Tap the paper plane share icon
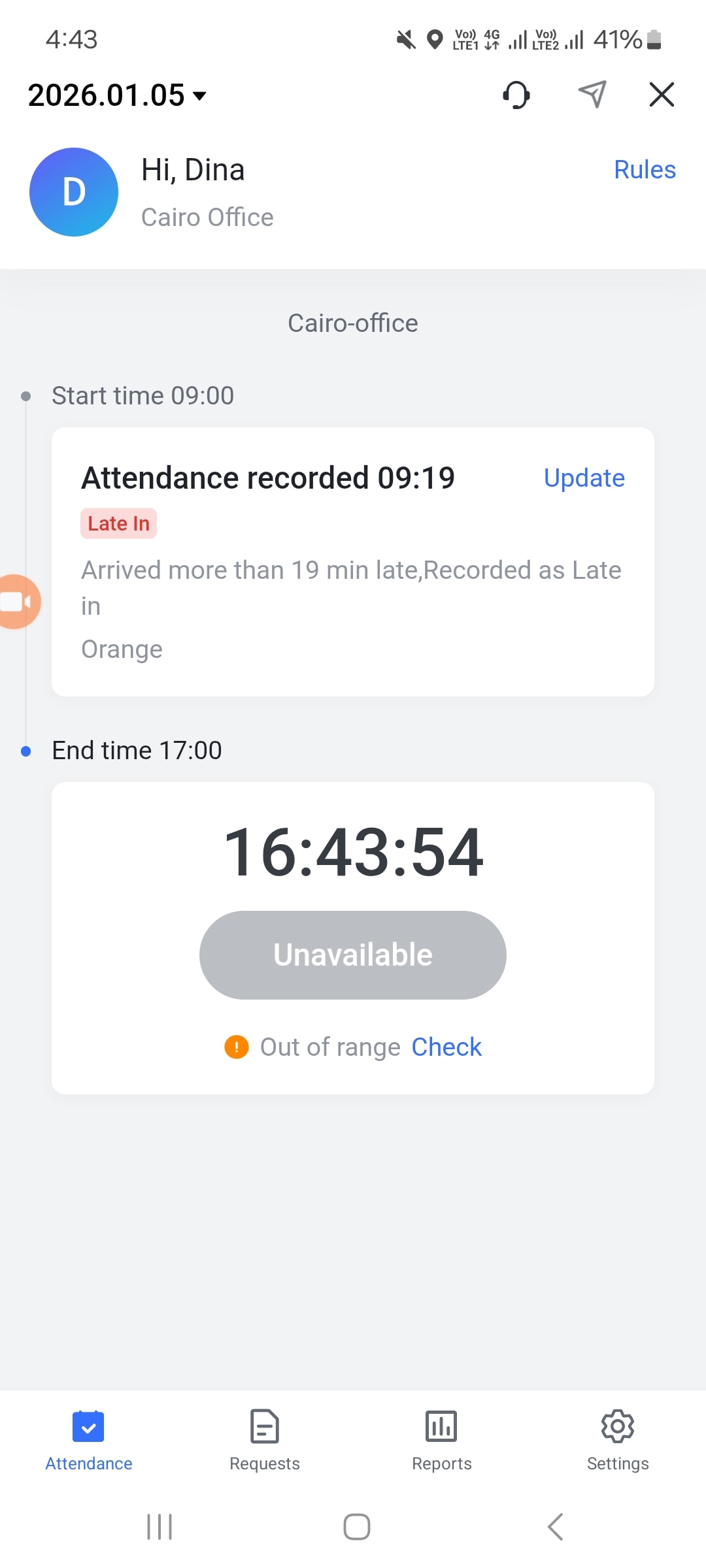This screenshot has width=706, height=1568. (x=592, y=95)
